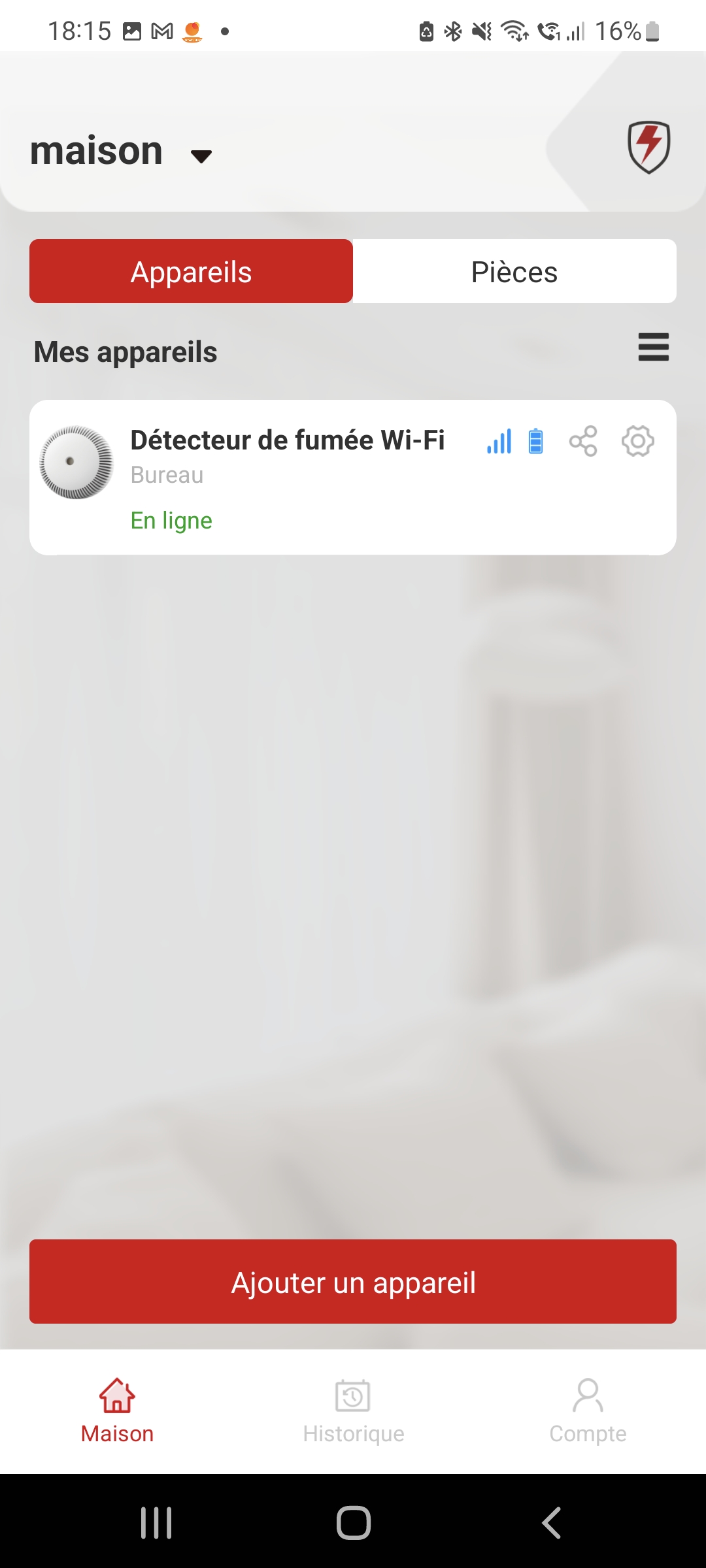The width and height of the screenshot is (706, 1568).
Task: Open the Mes appareils list menu
Action: [x=653, y=347]
